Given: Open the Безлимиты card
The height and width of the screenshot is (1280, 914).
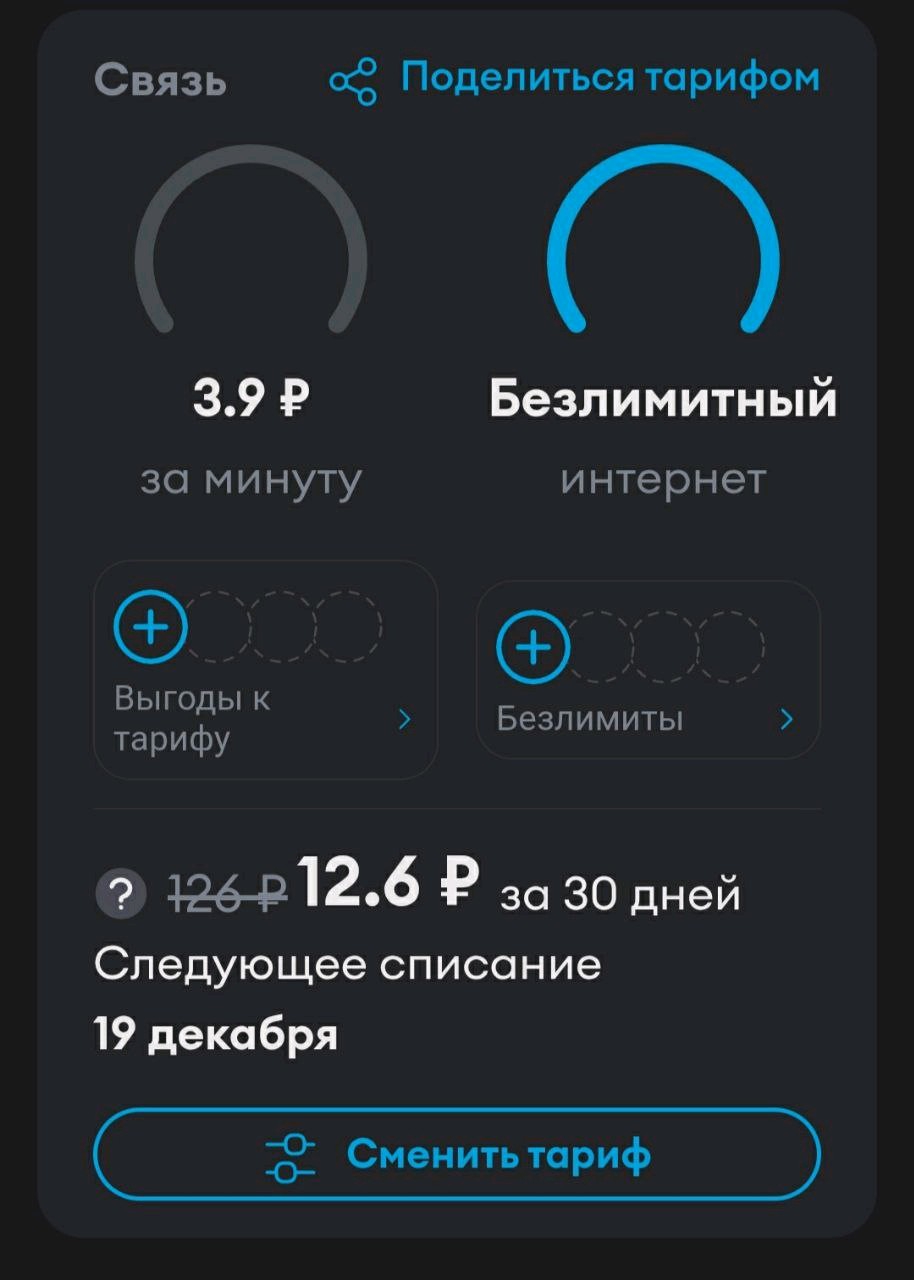Looking at the screenshot, I should pos(648,669).
